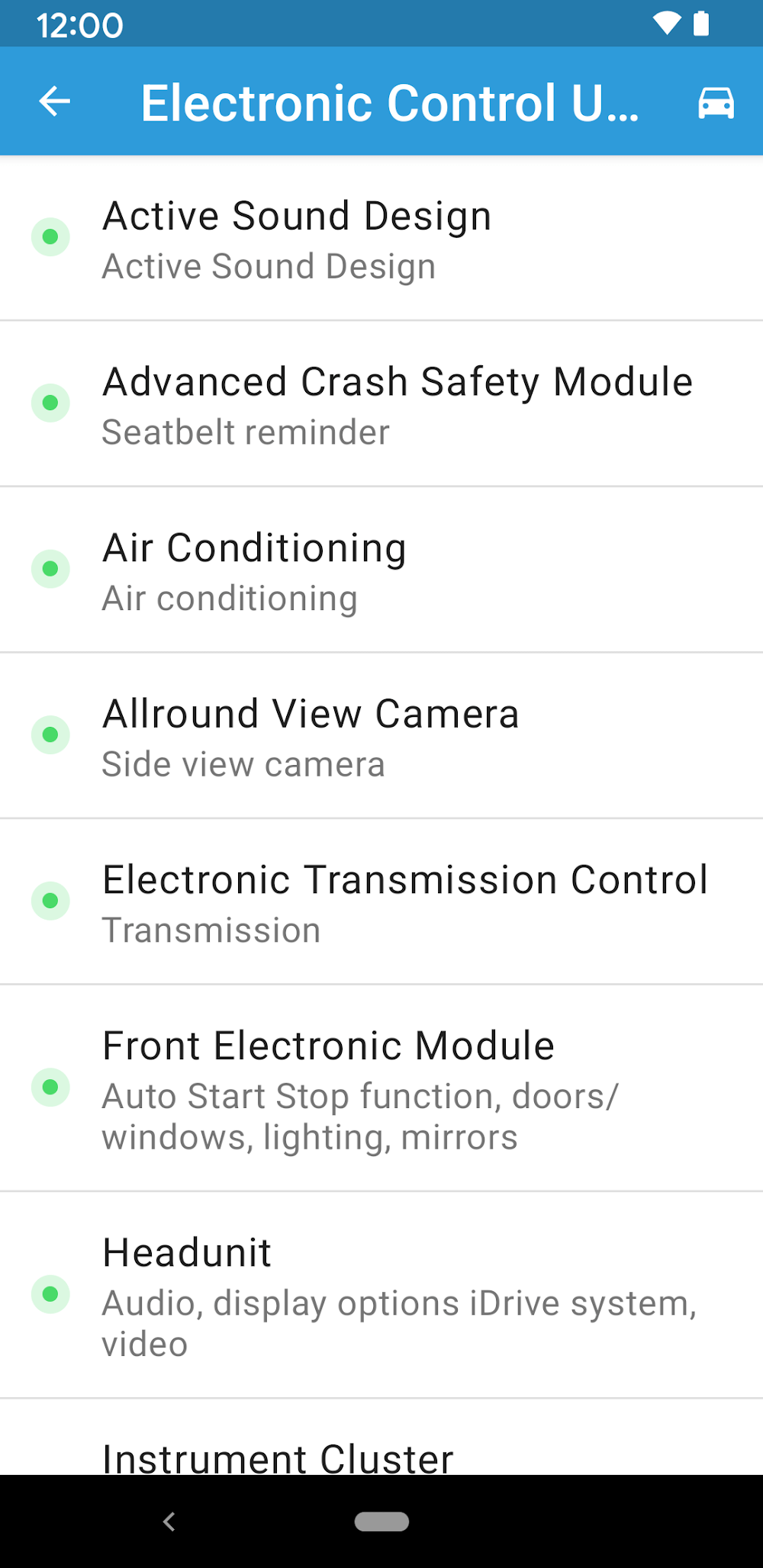Go back using the app bar arrow
The image size is (763, 1568).
pyautogui.click(x=55, y=101)
